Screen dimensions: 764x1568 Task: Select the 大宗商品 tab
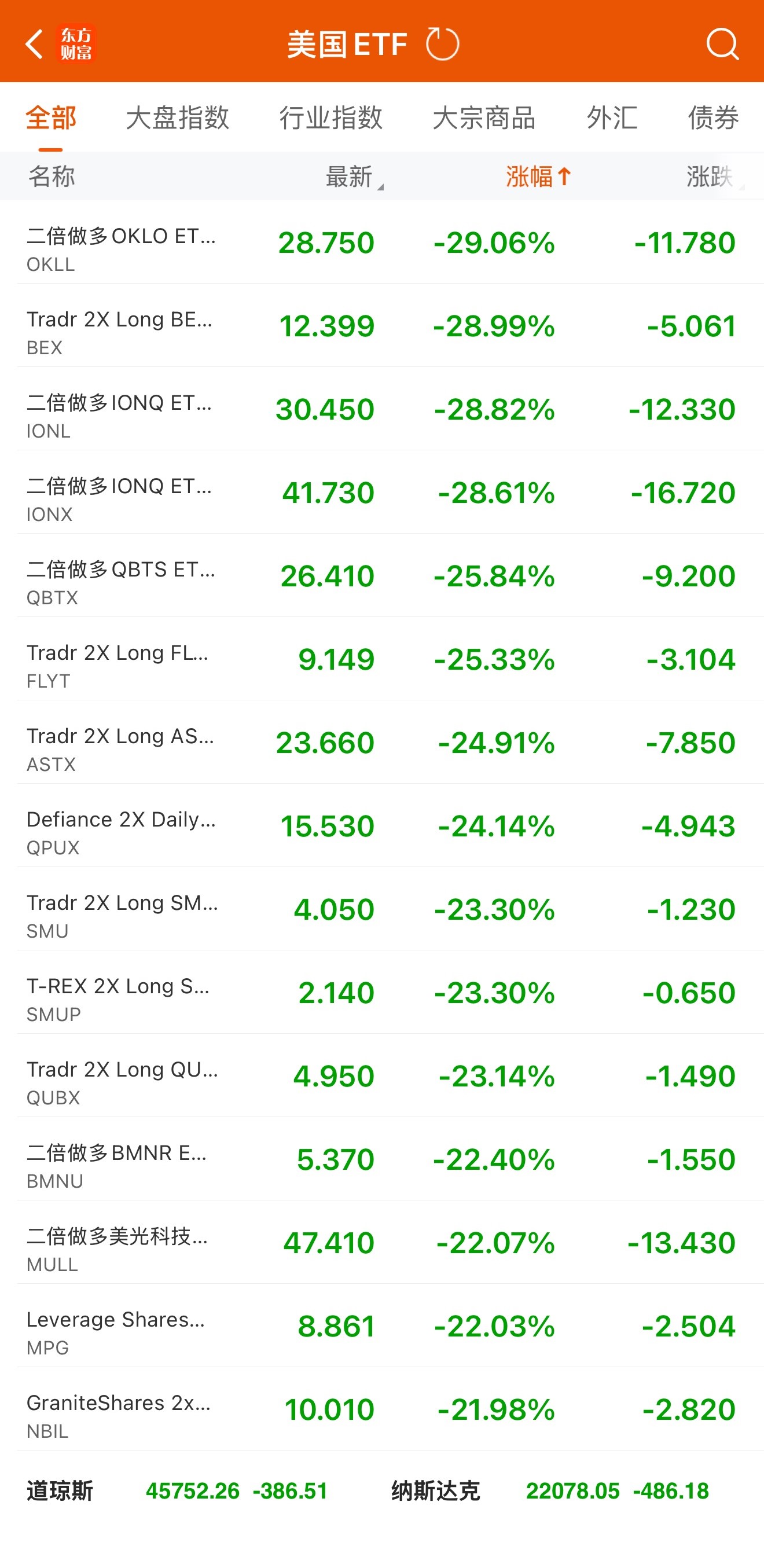click(x=484, y=117)
